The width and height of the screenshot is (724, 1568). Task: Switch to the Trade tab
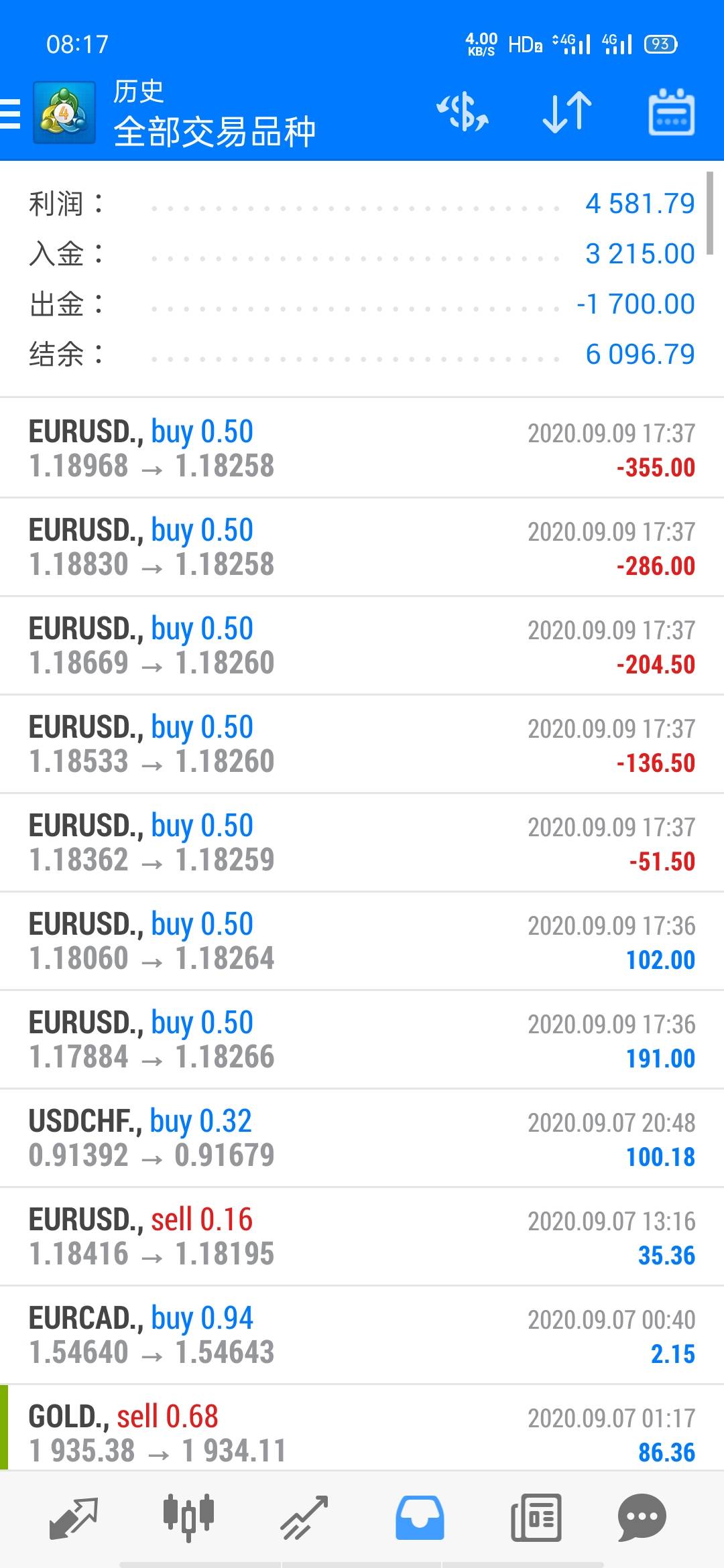[x=304, y=1517]
